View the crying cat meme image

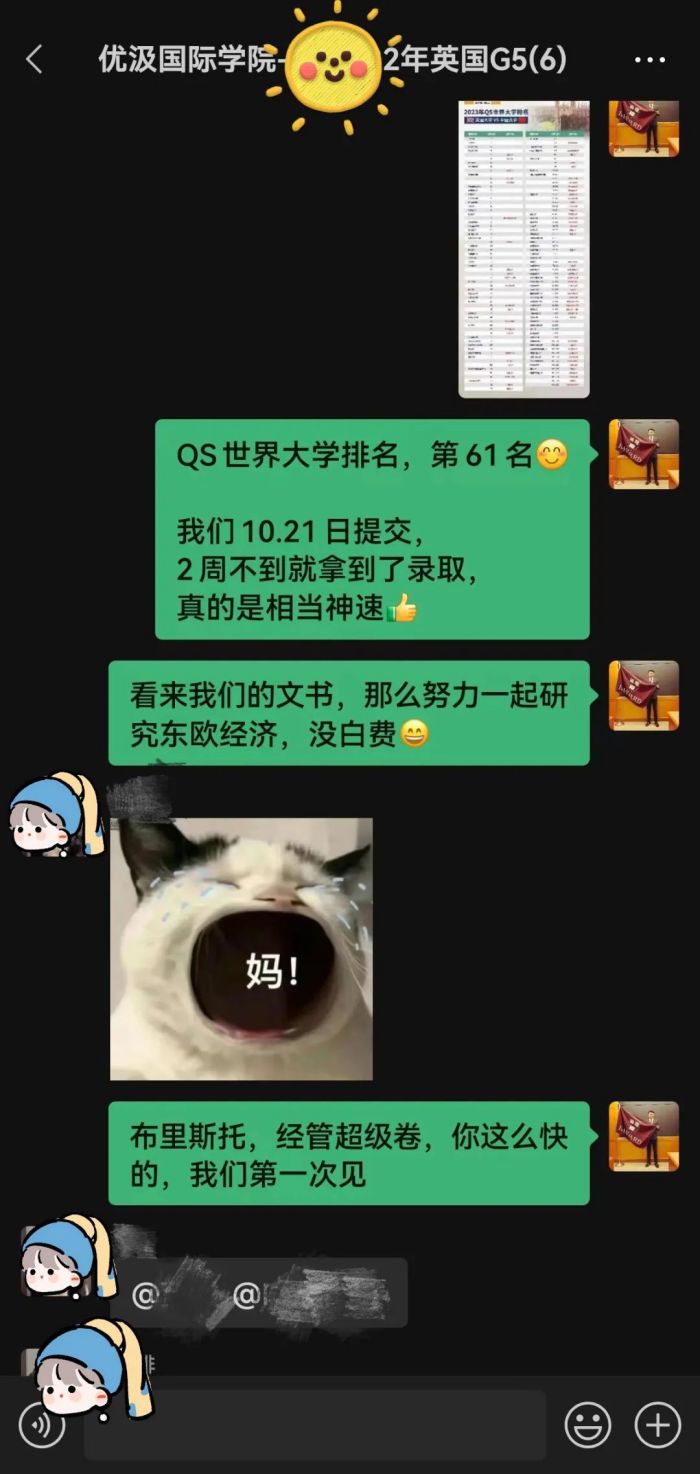pyautogui.click(x=241, y=949)
